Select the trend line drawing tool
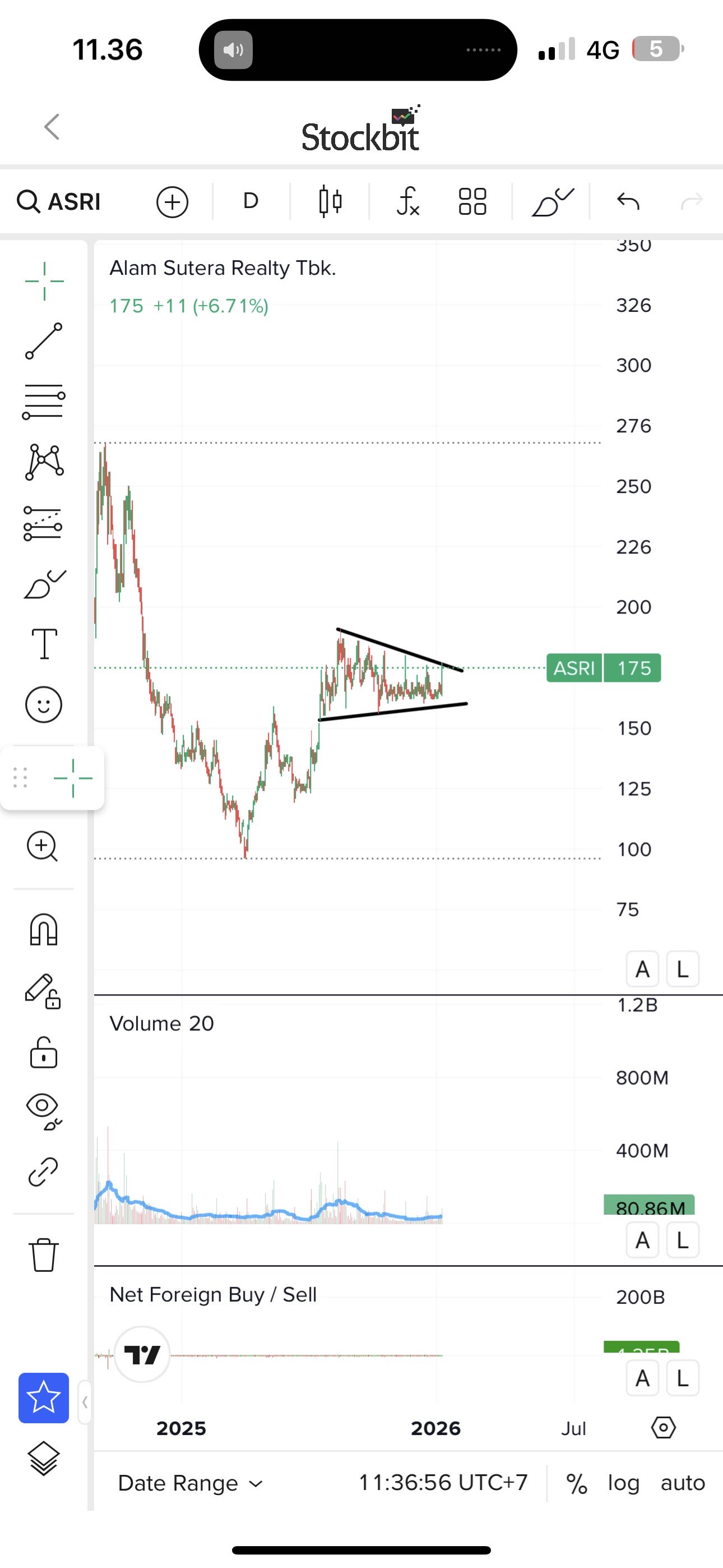723x1568 pixels. click(x=44, y=341)
